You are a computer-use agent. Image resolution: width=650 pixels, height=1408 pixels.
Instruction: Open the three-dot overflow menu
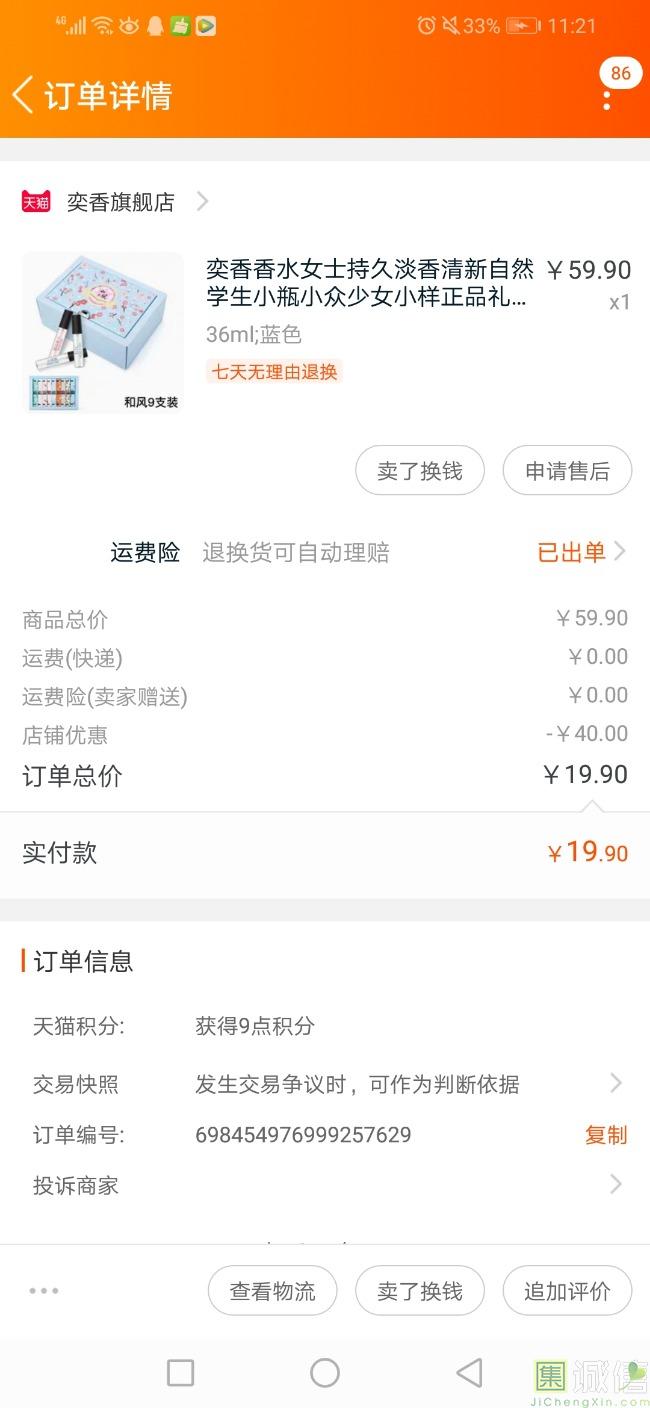coord(607,100)
